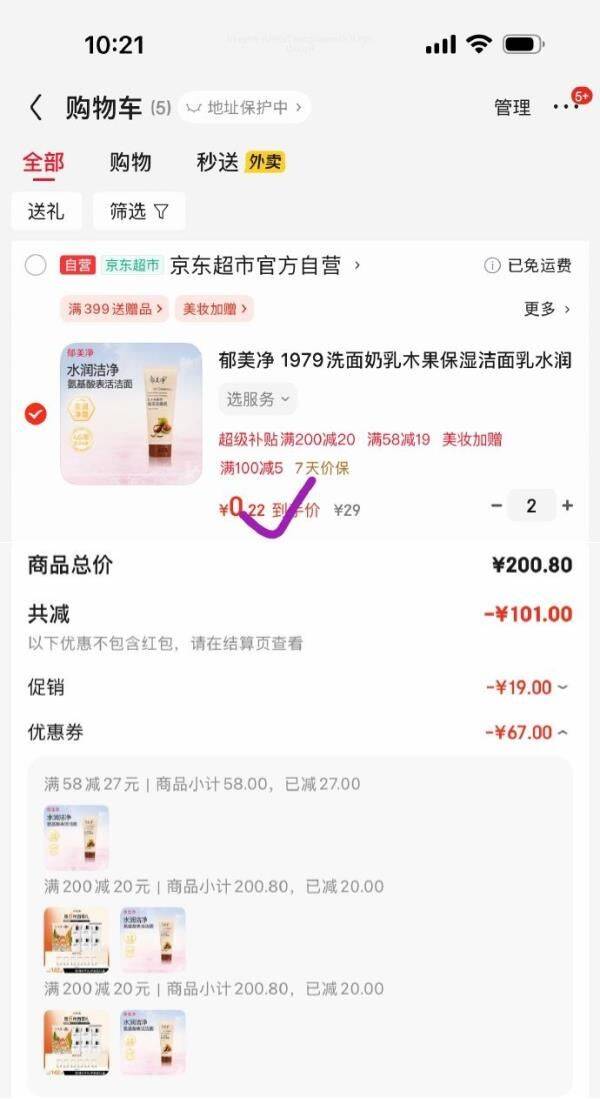The width and height of the screenshot is (600, 1099).
Task: Switch to the 秒送 外卖 tab
Action: coord(240,163)
